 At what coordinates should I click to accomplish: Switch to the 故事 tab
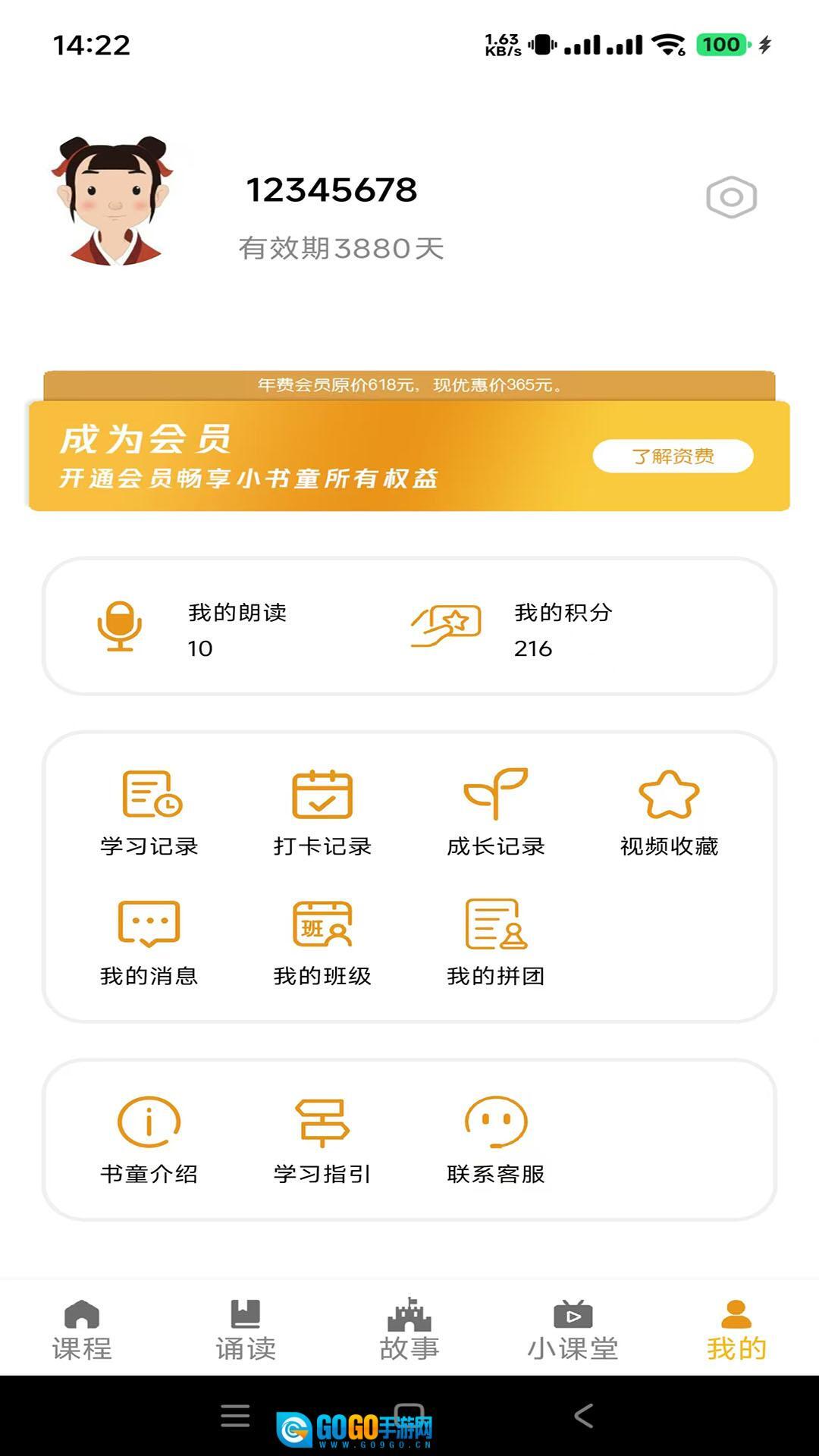point(409,1329)
